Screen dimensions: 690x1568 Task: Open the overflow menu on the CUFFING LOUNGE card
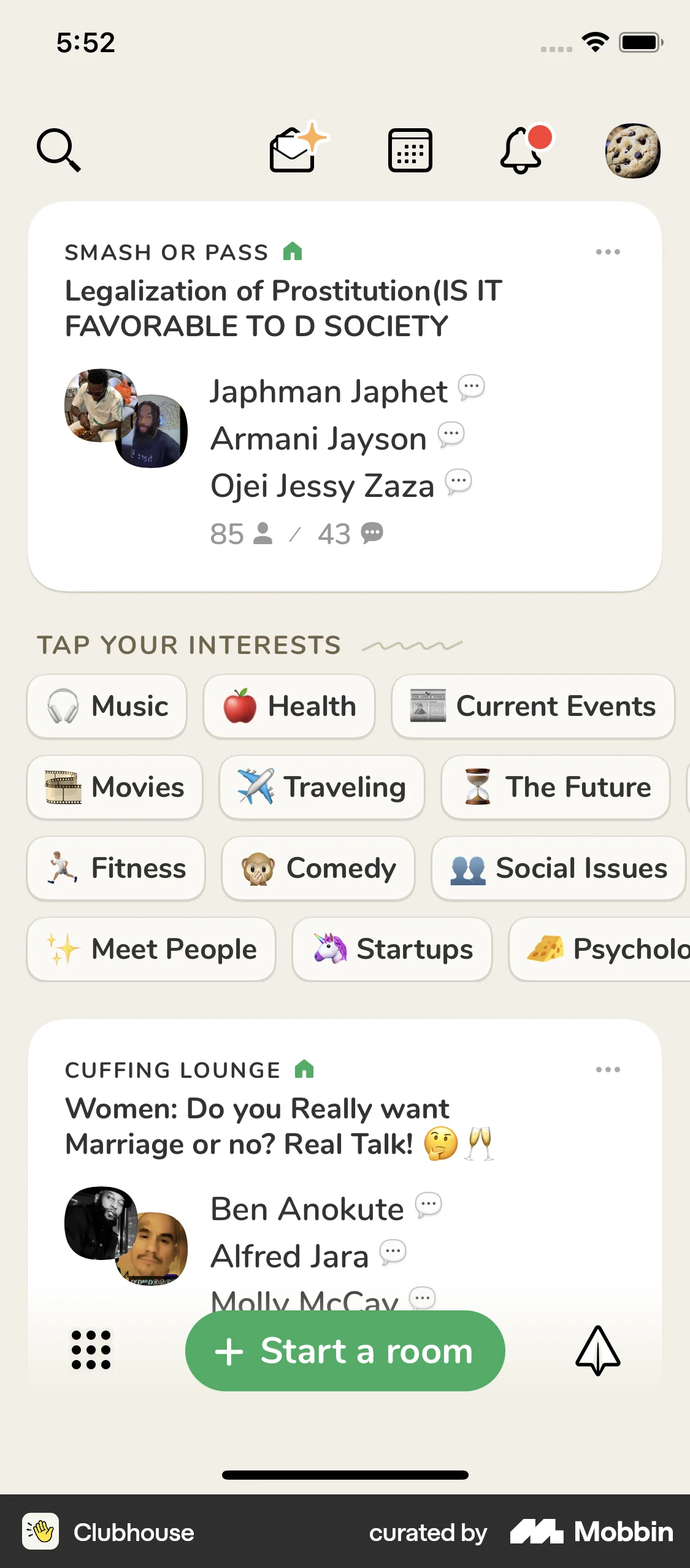tap(607, 1068)
